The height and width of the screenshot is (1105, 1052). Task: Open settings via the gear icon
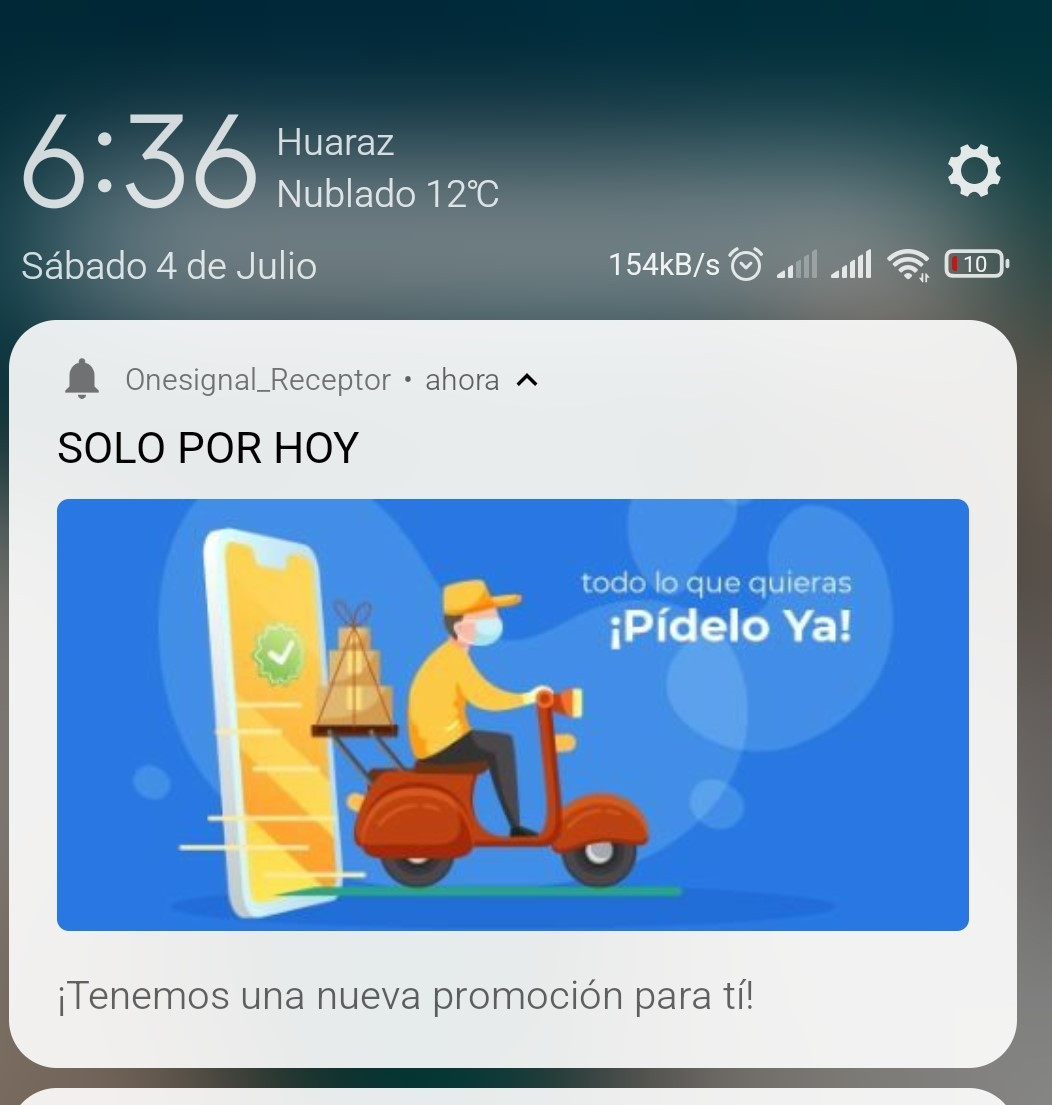click(973, 171)
